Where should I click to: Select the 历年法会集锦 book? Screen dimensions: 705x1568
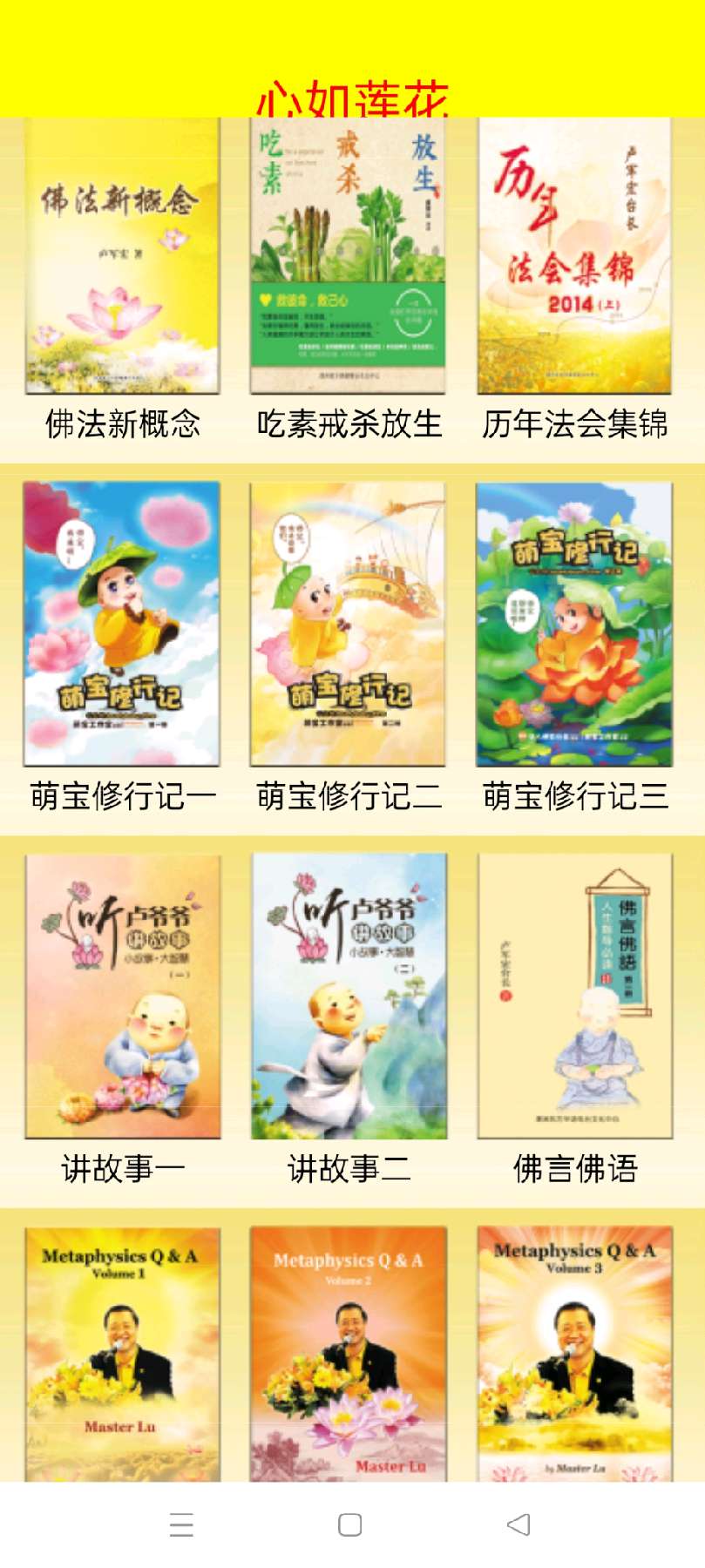click(x=575, y=256)
